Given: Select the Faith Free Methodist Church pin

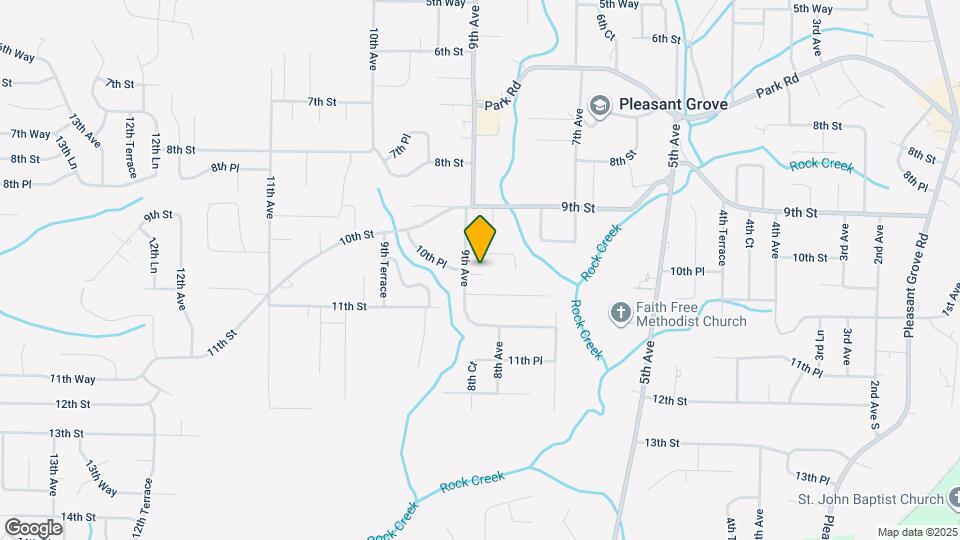Looking at the screenshot, I should 620,314.
